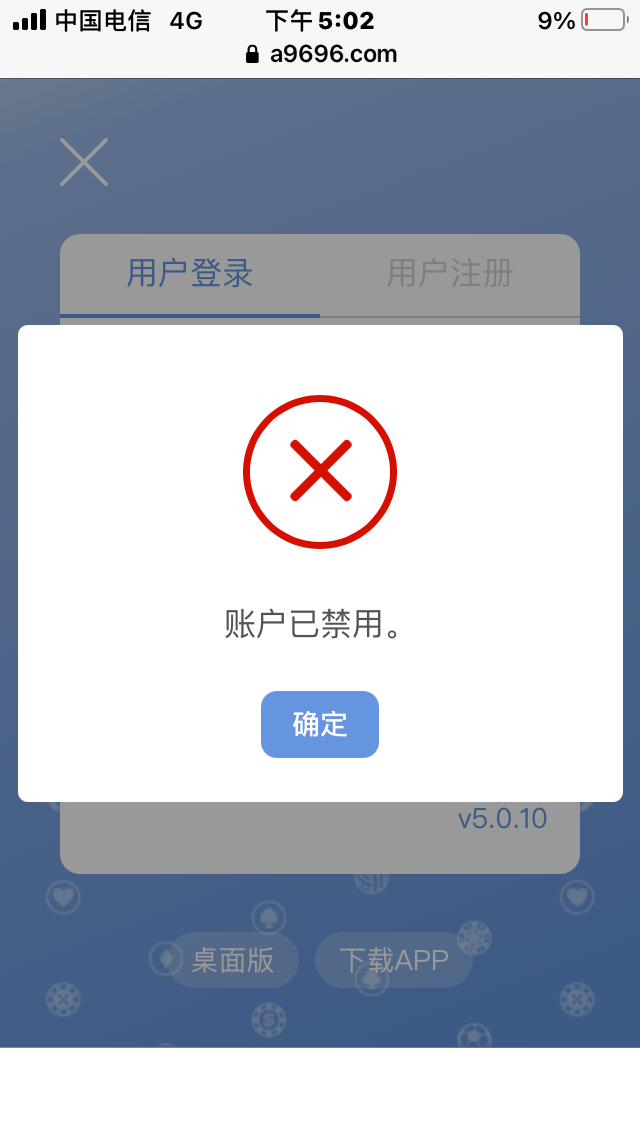Confirm the account disabled dialog with 确定
Viewport: 640px width, 1136px height.
320,724
